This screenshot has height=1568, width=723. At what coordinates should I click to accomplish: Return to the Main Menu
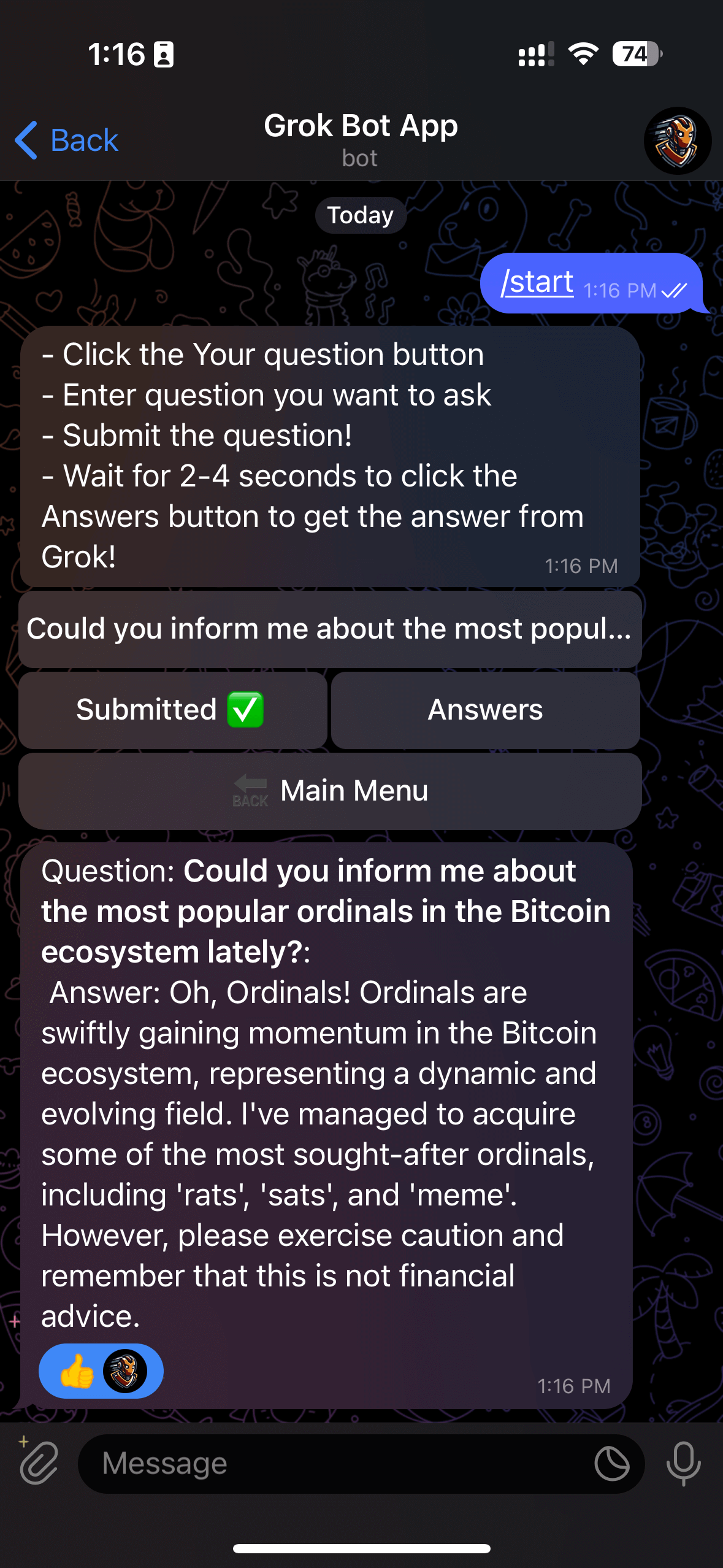pos(330,791)
